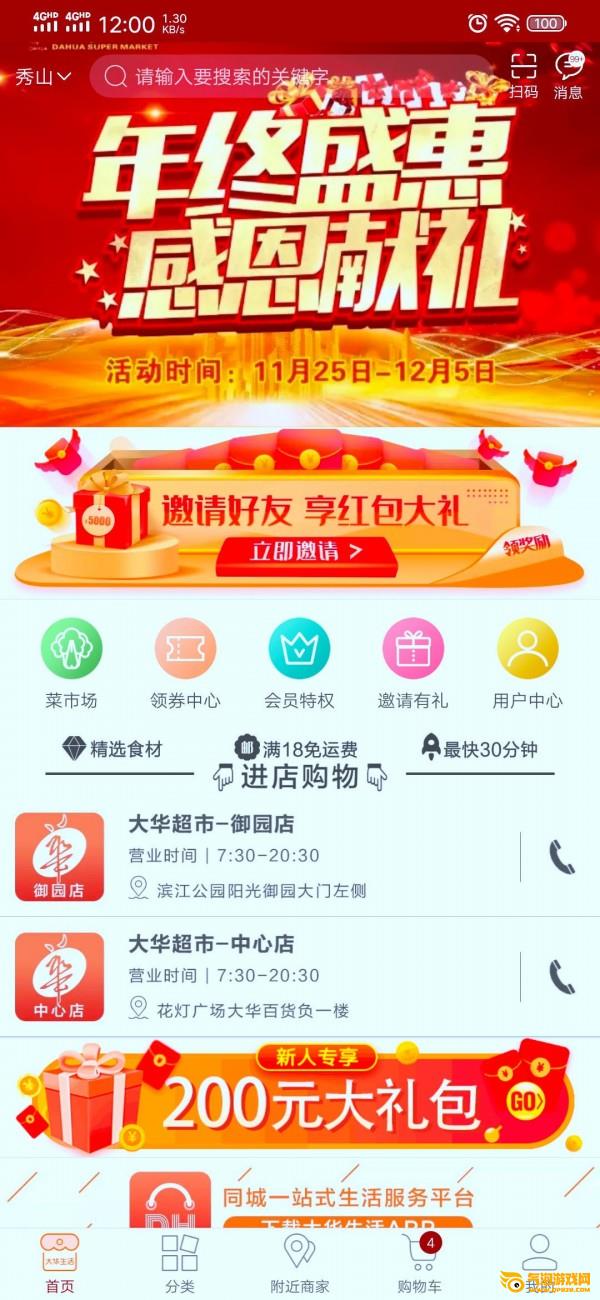Open the 扫码 scanner
The image size is (600, 1300).
(x=523, y=76)
